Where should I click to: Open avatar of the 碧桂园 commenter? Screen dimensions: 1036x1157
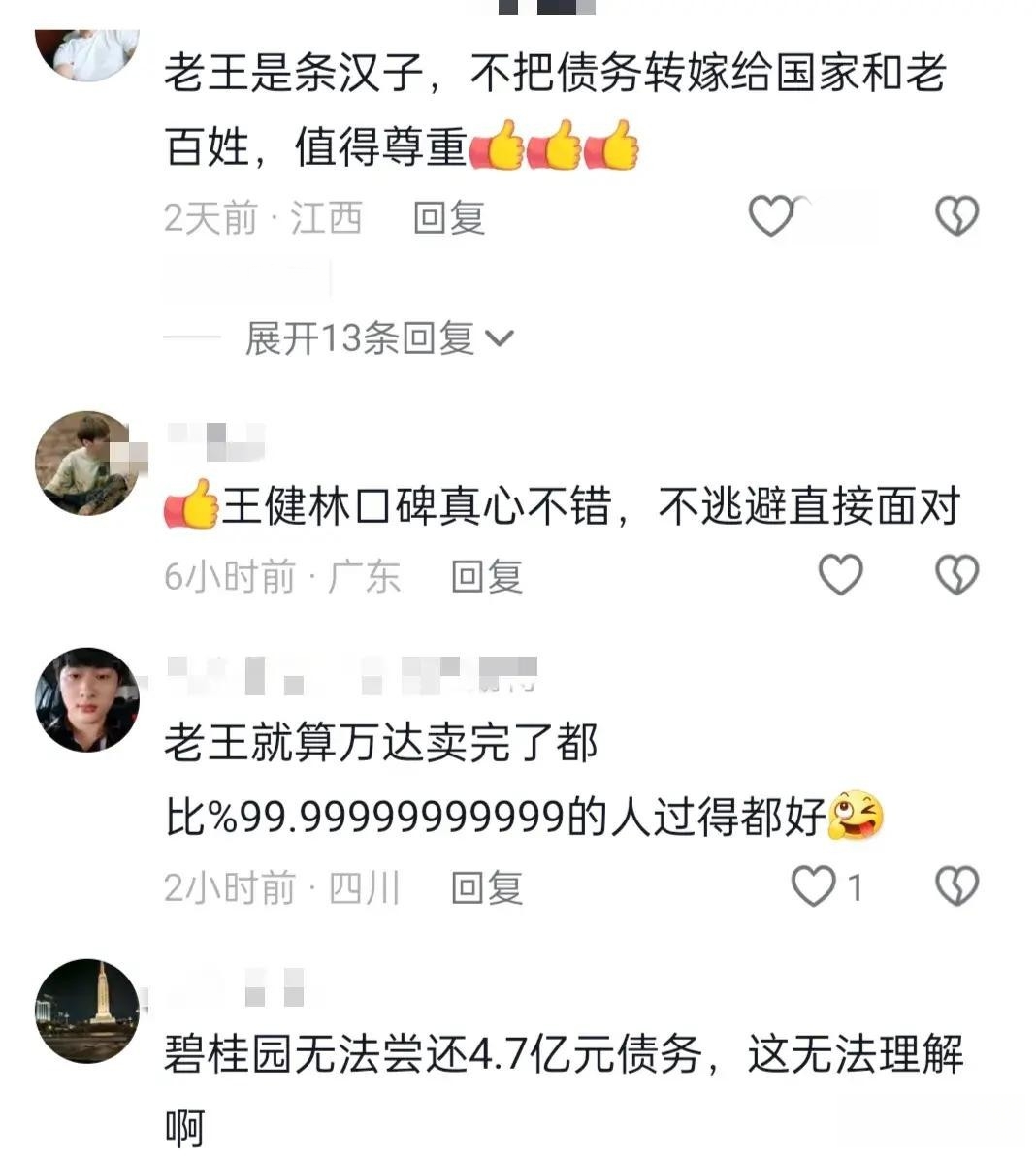click(x=87, y=1011)
